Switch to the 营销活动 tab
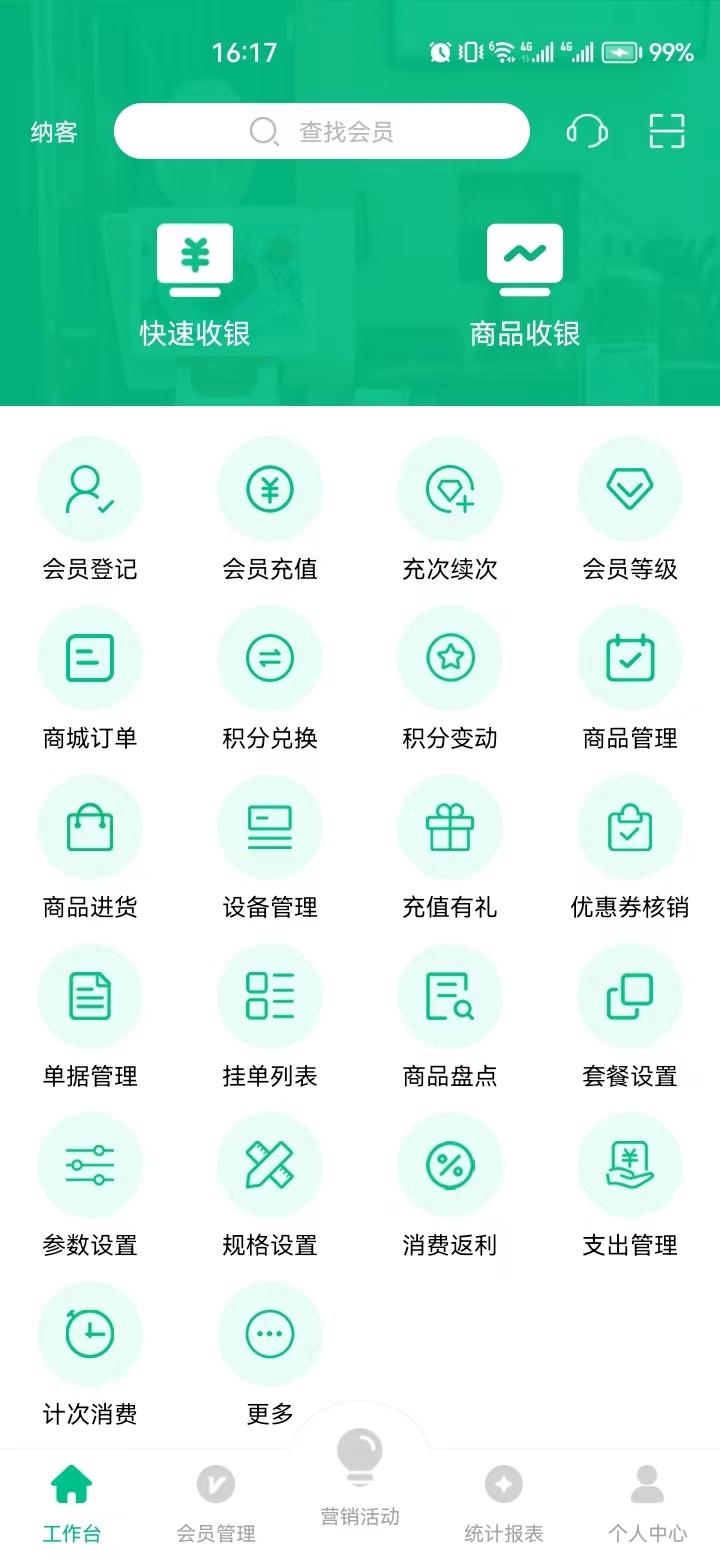The height and width of the screenshot is (1560, 720). tap(360, 1480)
